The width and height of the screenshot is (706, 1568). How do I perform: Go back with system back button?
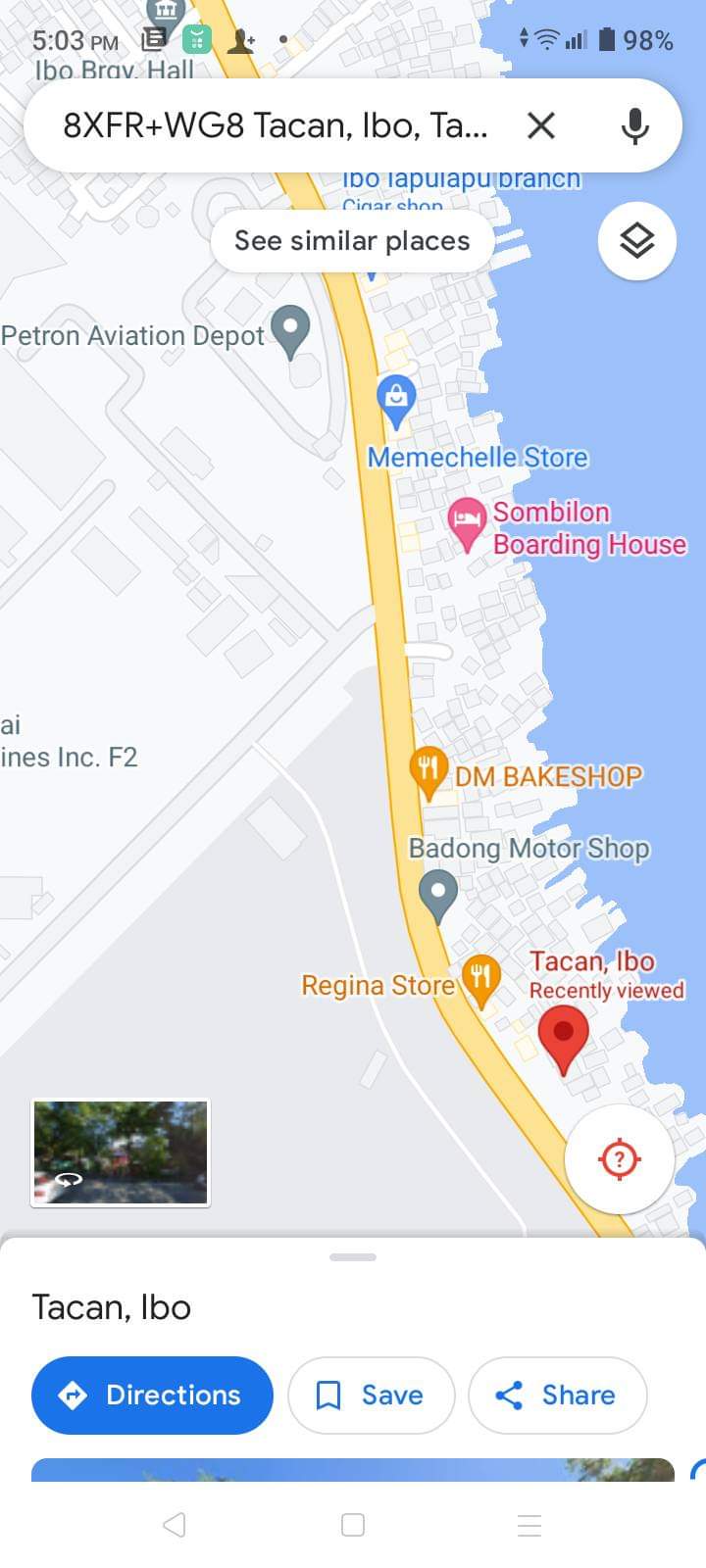tap(175, 1525)
